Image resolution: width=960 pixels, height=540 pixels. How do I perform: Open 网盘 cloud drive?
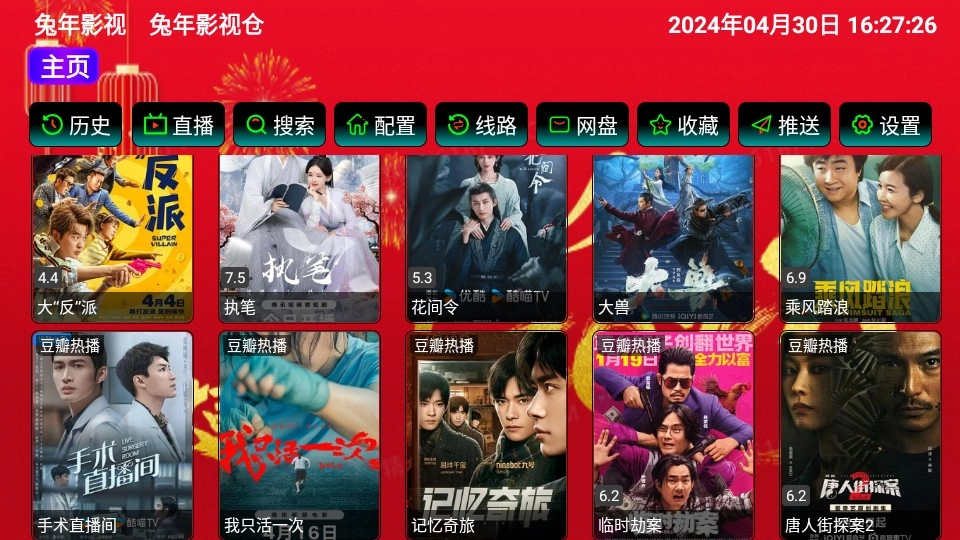pyautogui.click(x=582, y=125)
